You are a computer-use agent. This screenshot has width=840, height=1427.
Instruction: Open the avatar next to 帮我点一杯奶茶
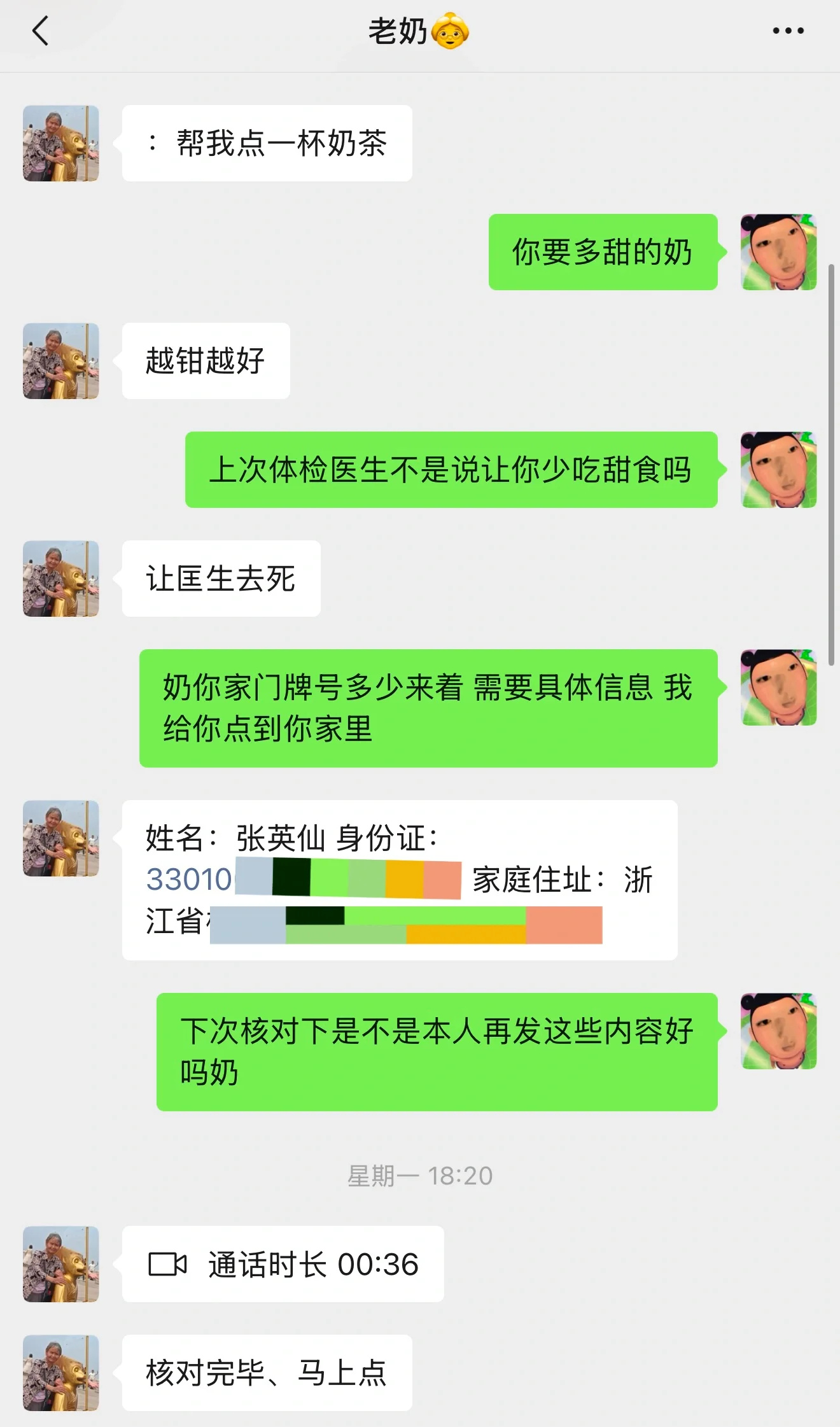tap(61, 143)
